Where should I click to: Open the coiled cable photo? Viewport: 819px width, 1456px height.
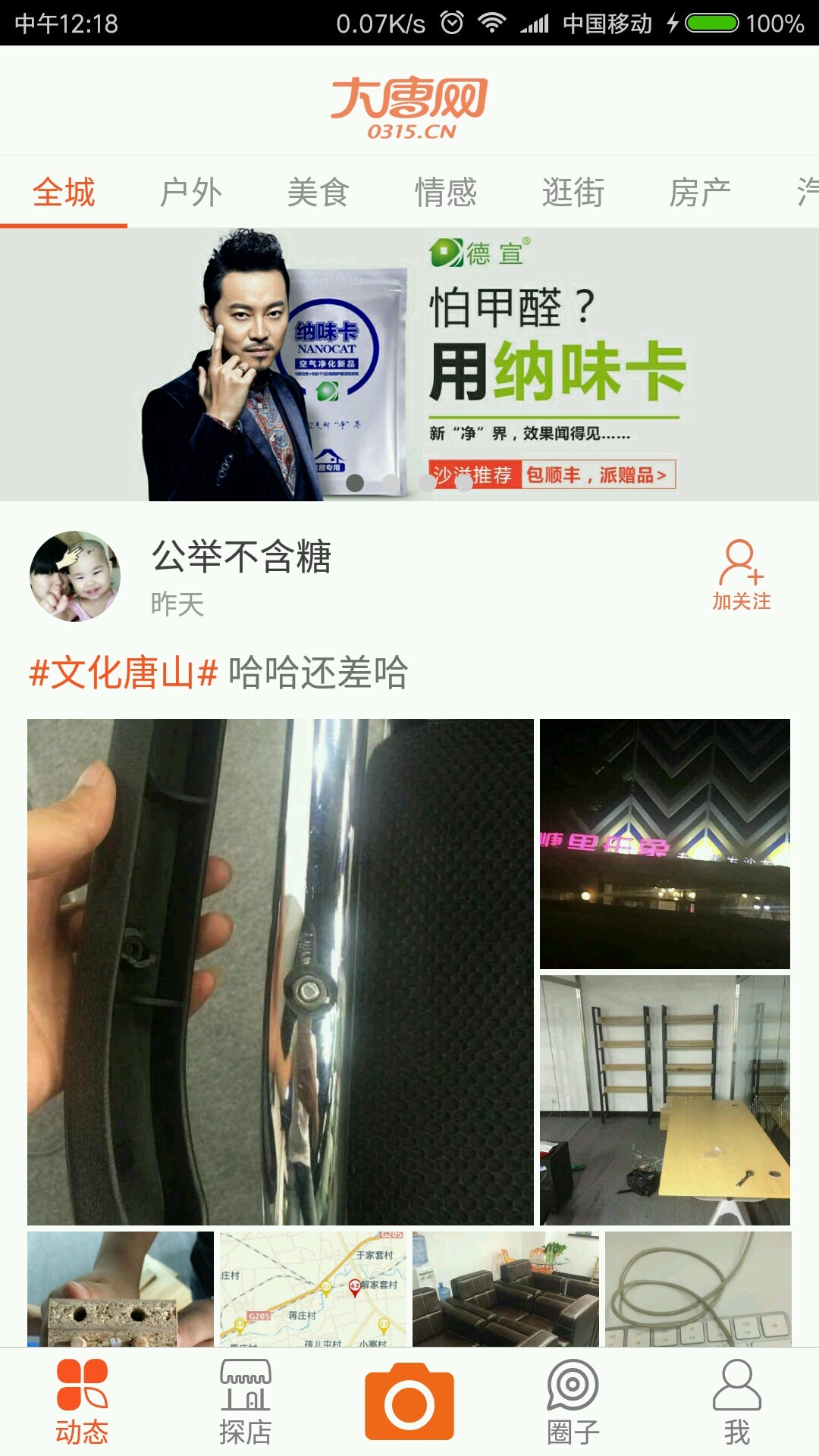[698, 1288]
